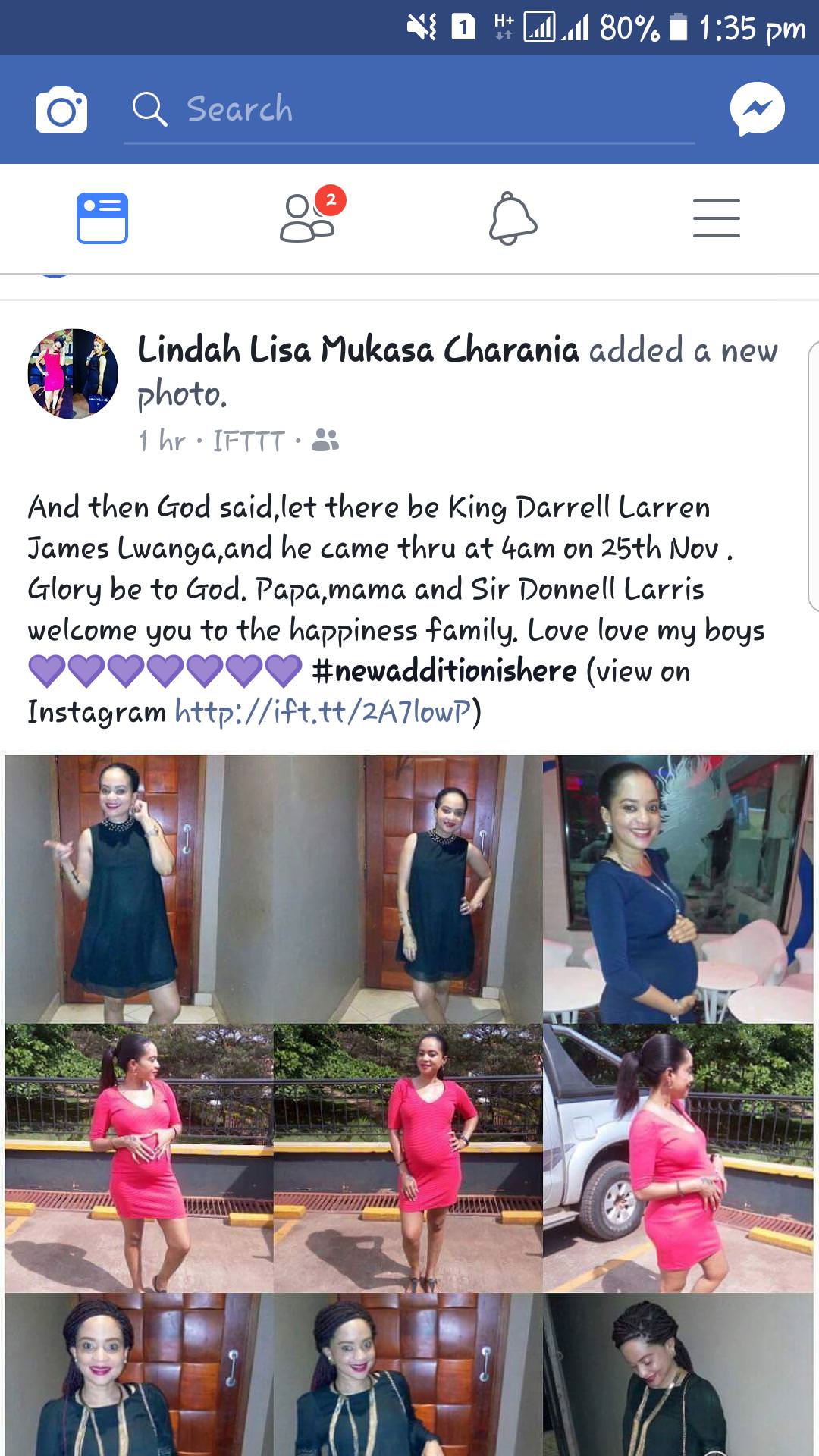Open the notifications bell tab
Image resolution: width=819 pixels, height=1456 pixels.
click(x=513, y=218)
